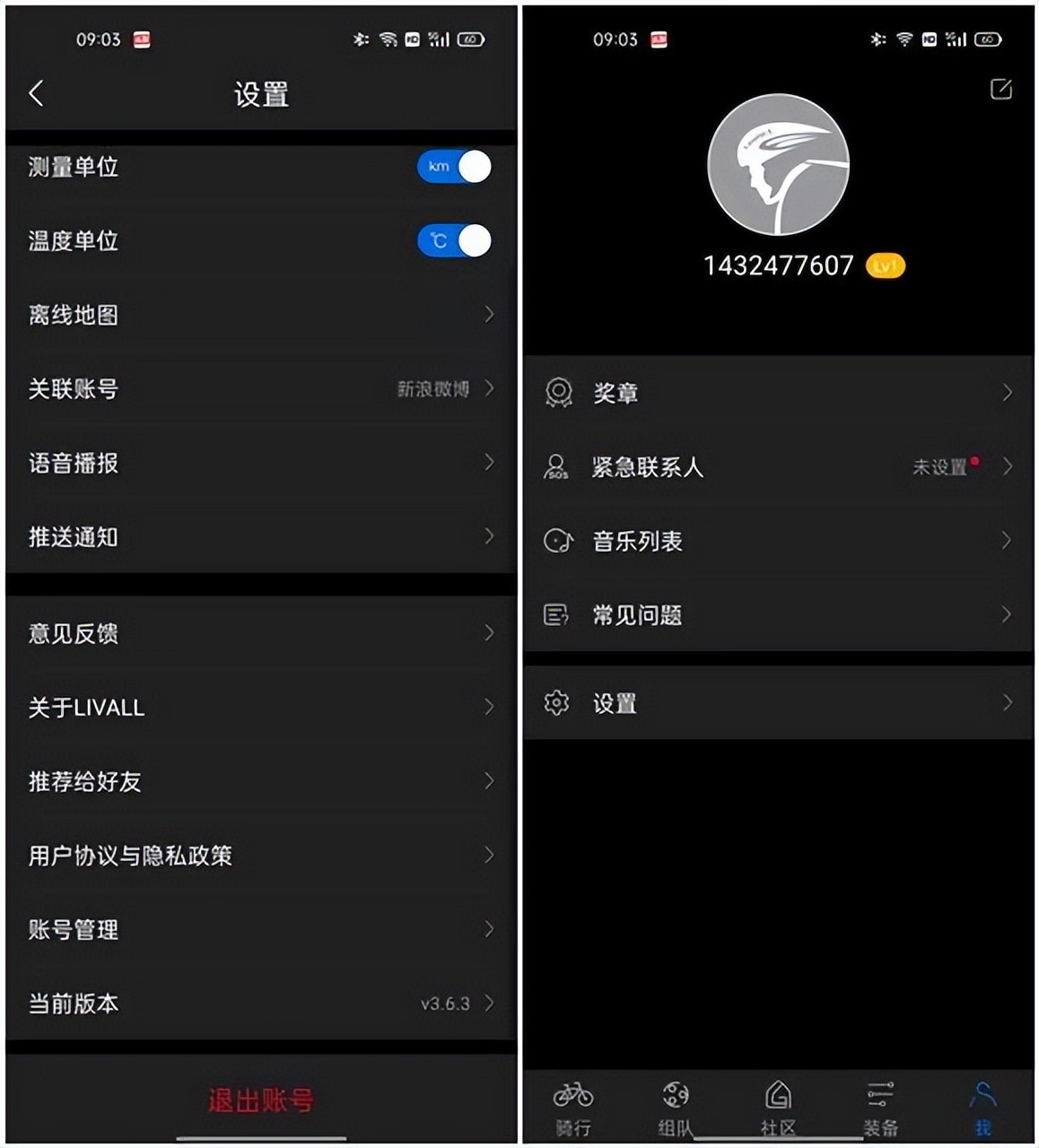
Task: Open 紧急联系人 settings
Action: 777,466
